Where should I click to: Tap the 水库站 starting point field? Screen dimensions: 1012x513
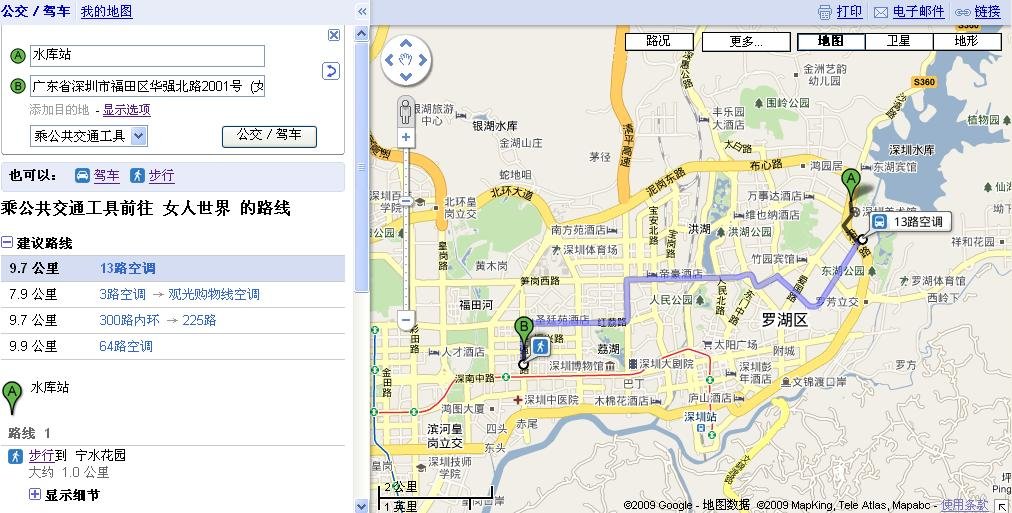146,55
